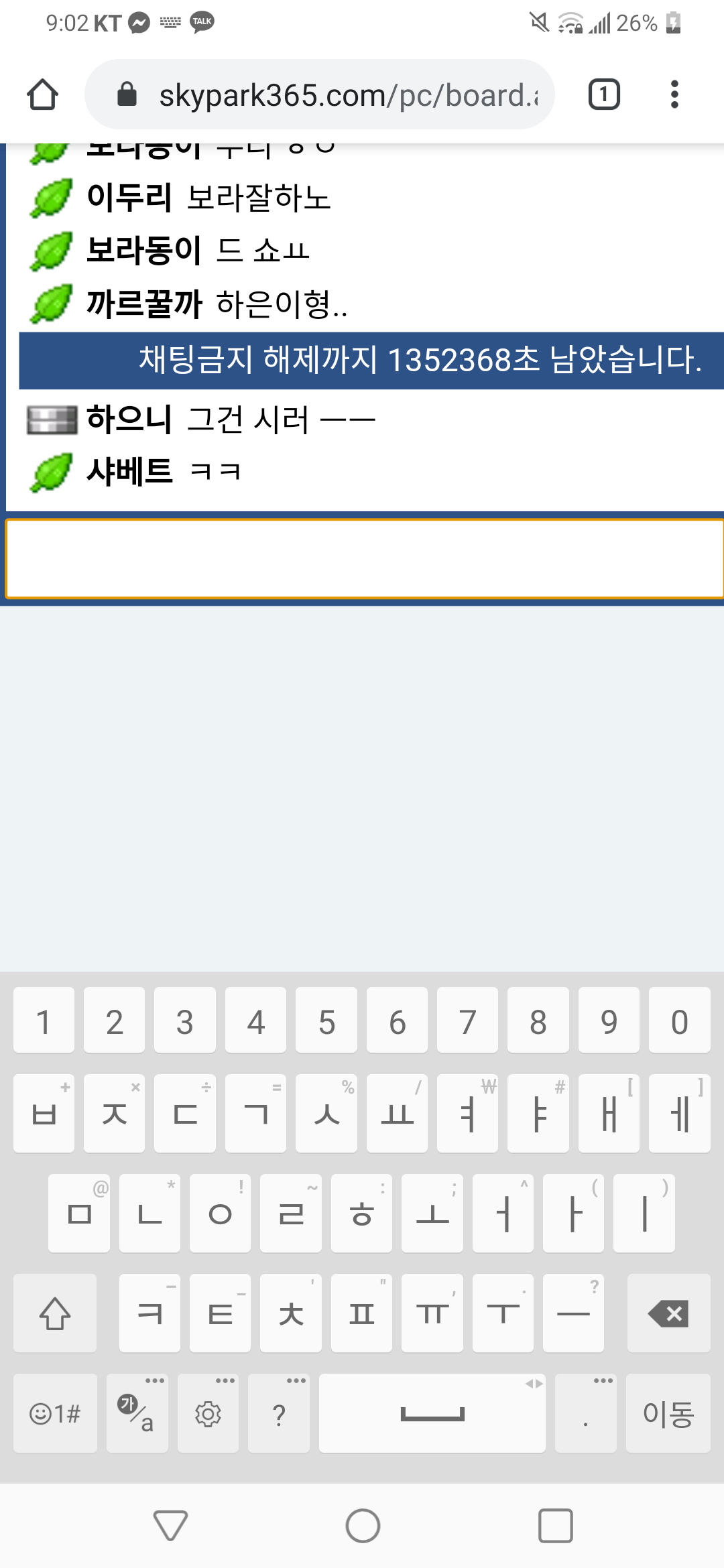Tap the skypark365.com address bar
This screenshot has width=724, height=1568.
320,94
